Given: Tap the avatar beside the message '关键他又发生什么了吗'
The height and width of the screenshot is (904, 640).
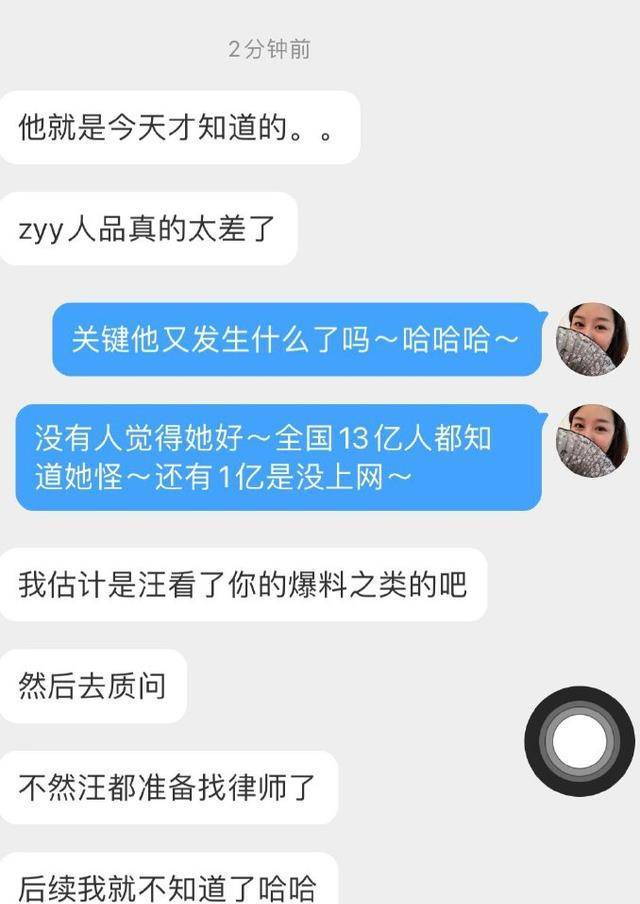Looking at the screenshot, I should pyautogui.click(x=591, y=340).
